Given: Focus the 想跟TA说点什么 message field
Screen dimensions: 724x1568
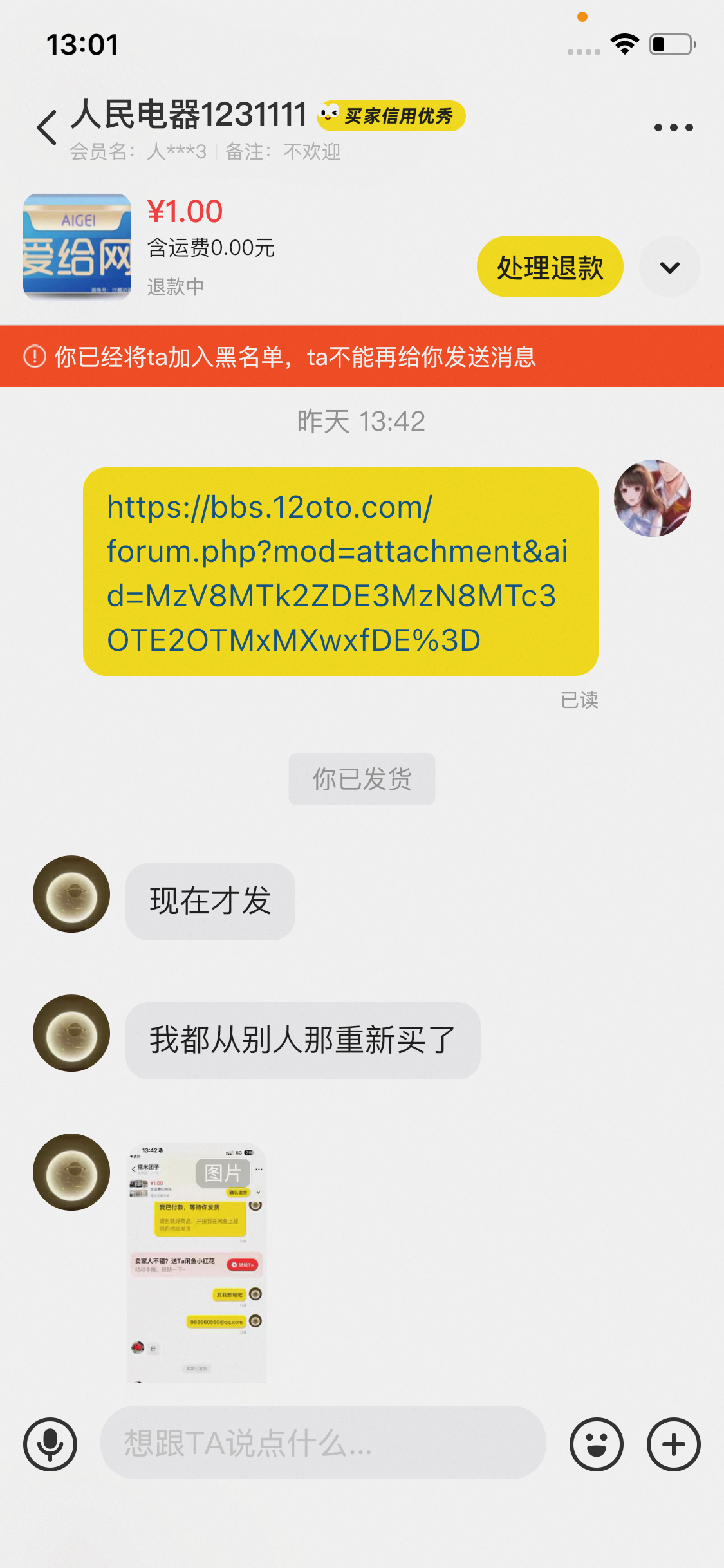Looking at the screenshot, I should [323, 1442].
